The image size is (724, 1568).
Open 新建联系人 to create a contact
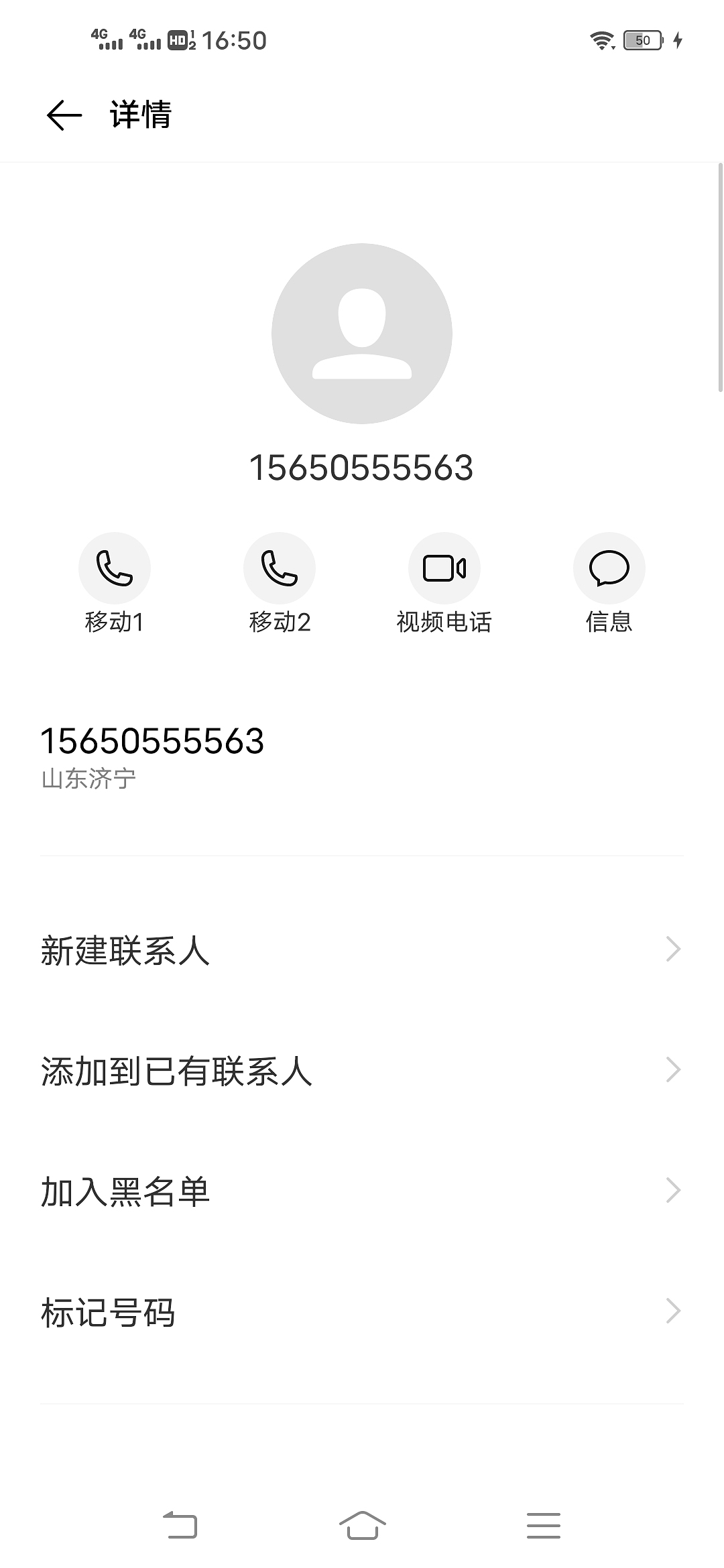click(362, 950)
